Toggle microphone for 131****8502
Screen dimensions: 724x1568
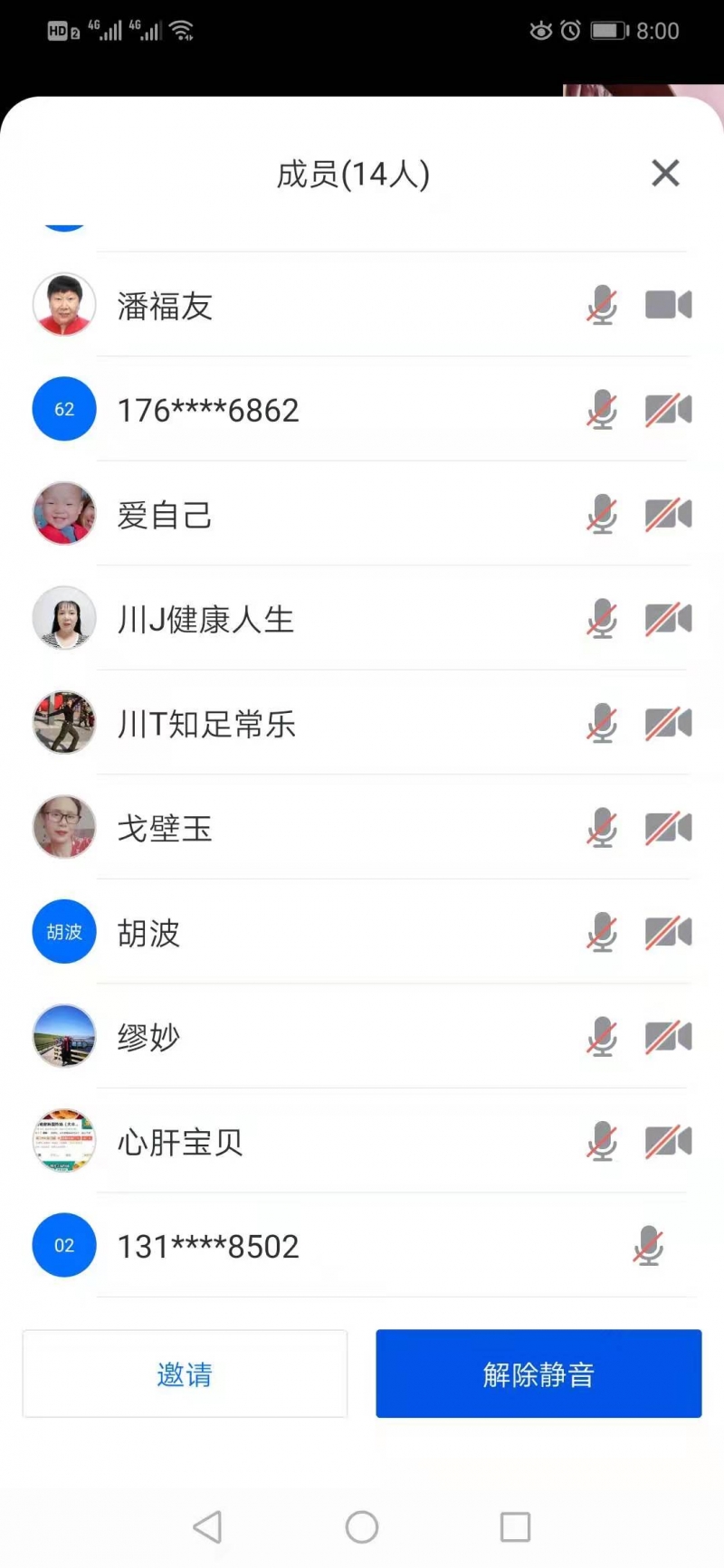[x=648, y=1246]
